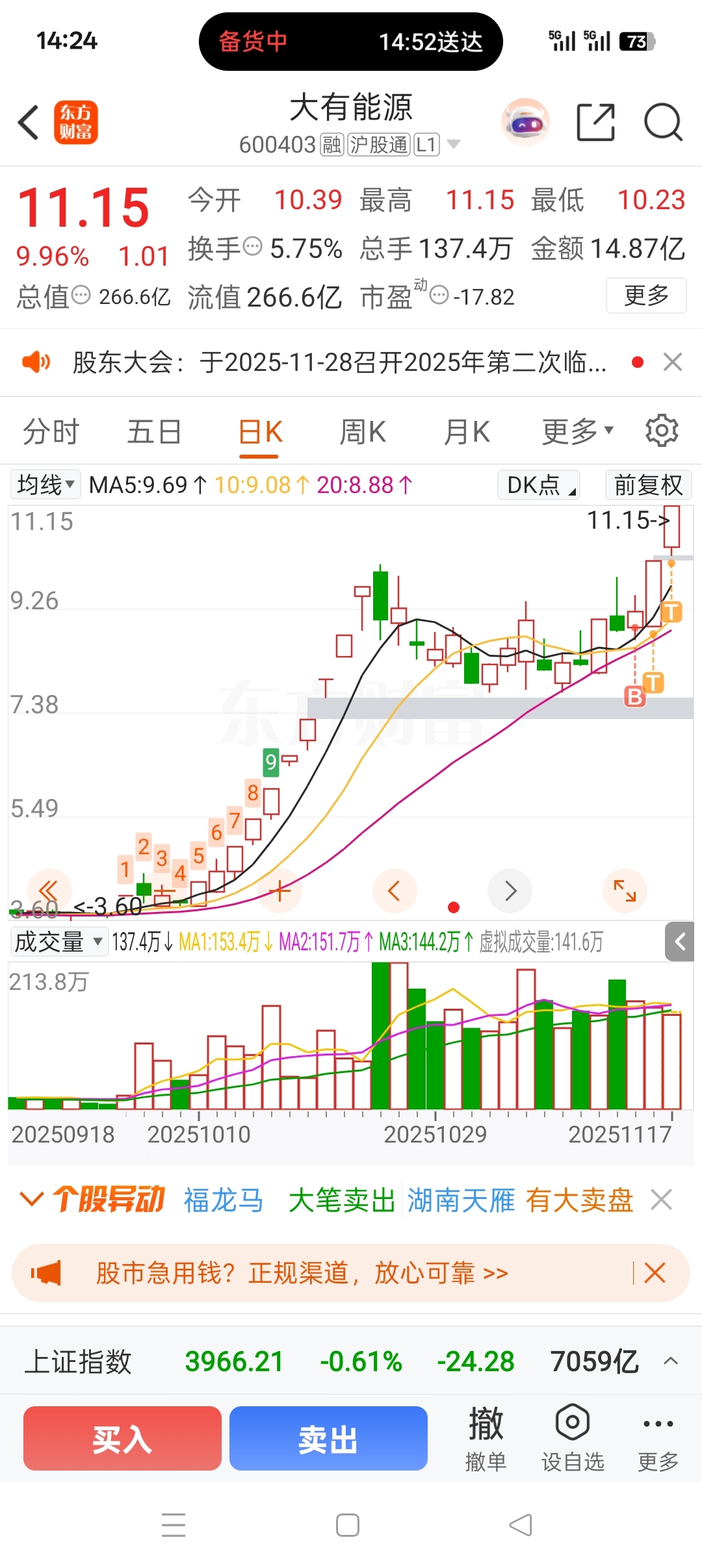Tap 卖出 to sell the stock

(x=328, y=1439)
